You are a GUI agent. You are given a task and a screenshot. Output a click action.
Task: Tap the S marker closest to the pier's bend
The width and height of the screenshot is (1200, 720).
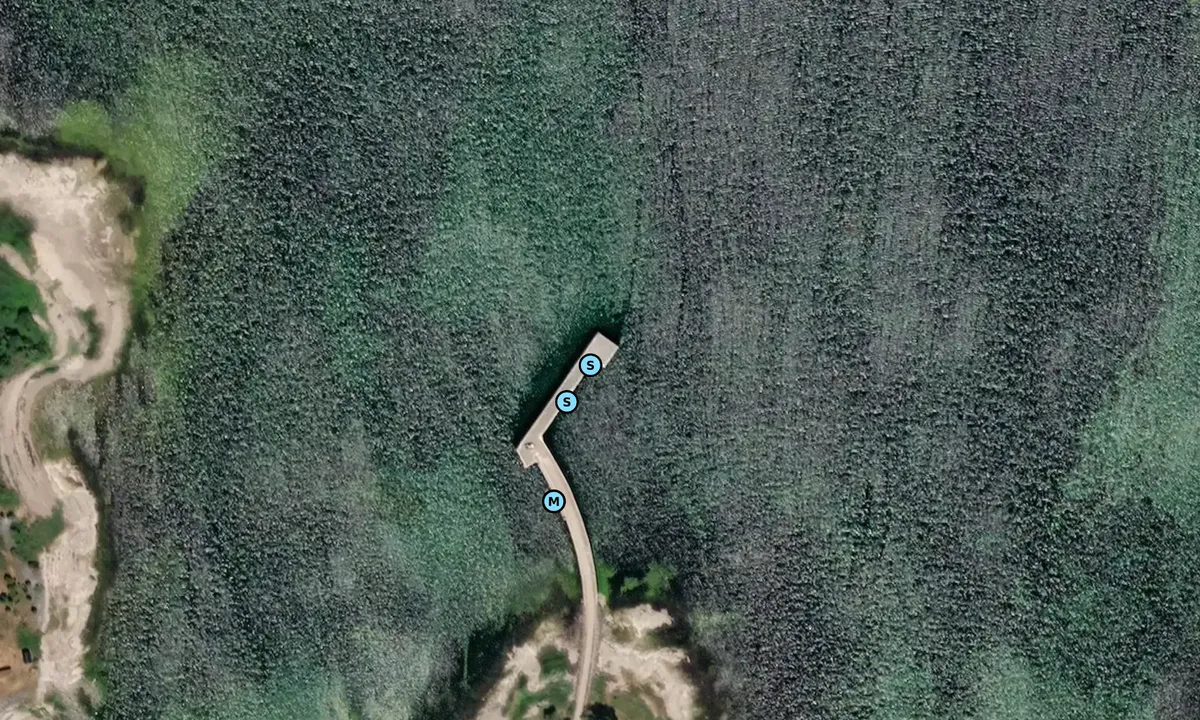(567, 402)
